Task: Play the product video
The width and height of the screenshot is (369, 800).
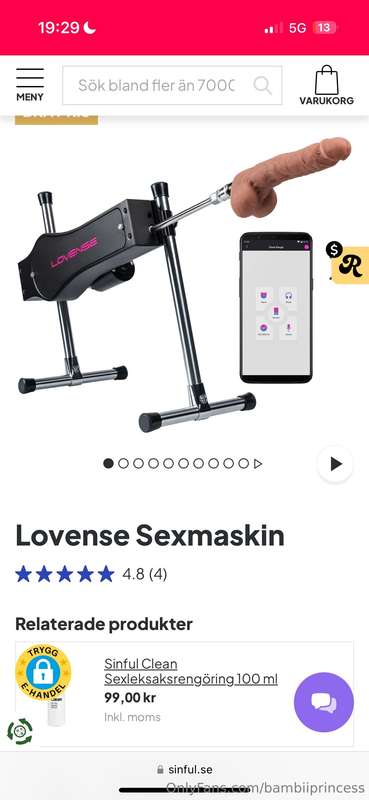Action: point(335,464)
